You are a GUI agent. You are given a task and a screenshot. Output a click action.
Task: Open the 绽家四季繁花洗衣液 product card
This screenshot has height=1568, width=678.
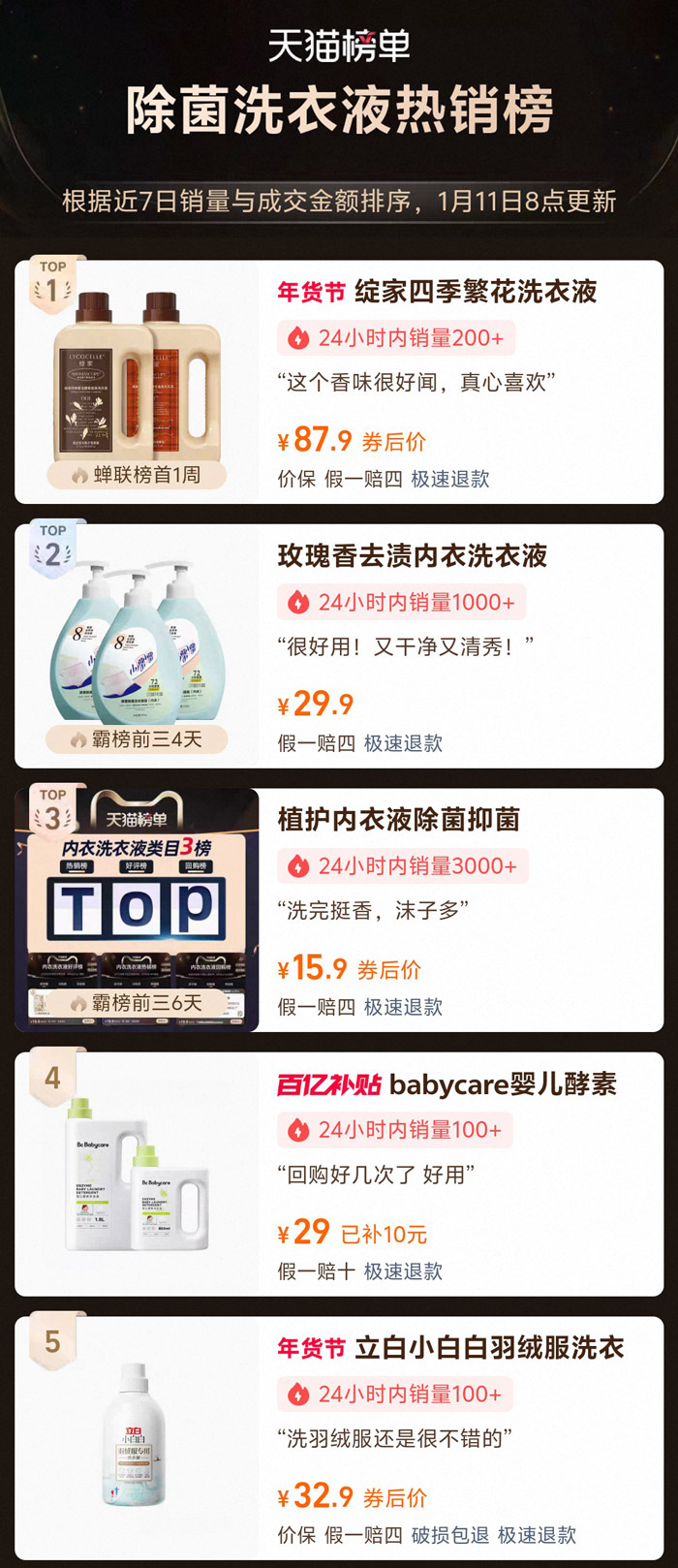click(475, 293)
